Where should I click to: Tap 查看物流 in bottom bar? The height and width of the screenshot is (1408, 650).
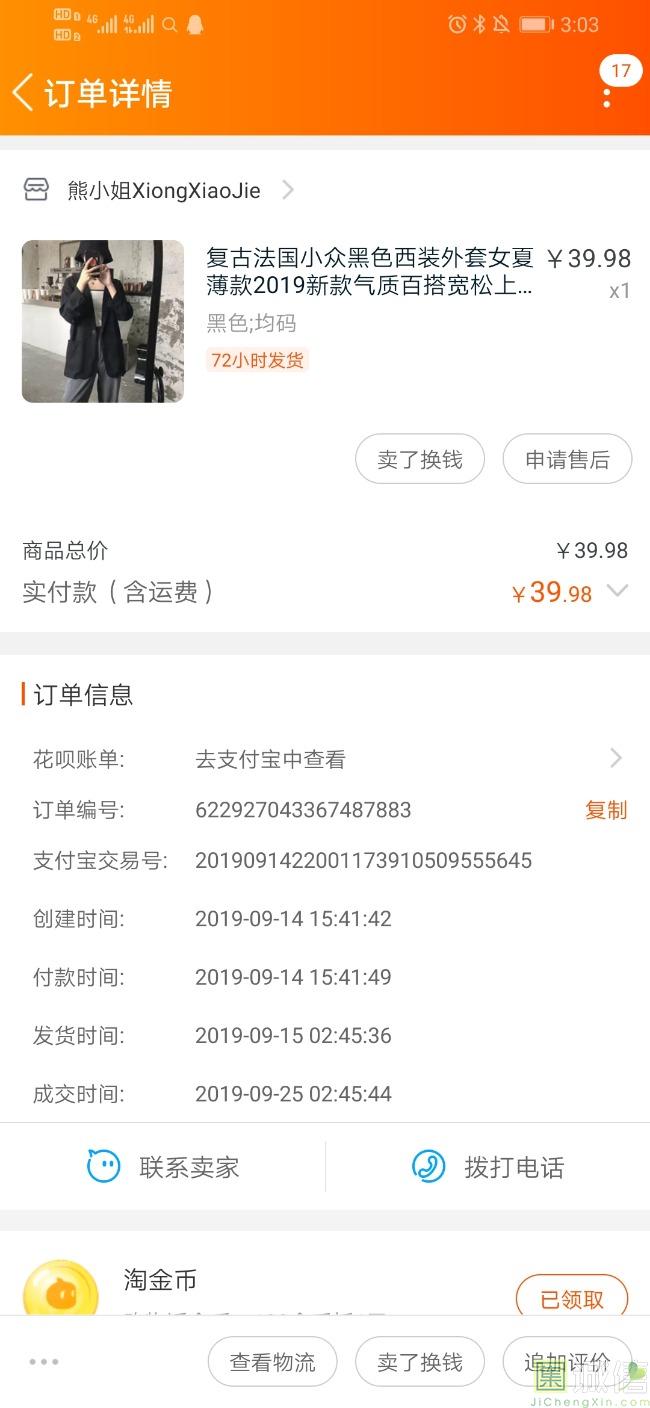coord(272,1362)
